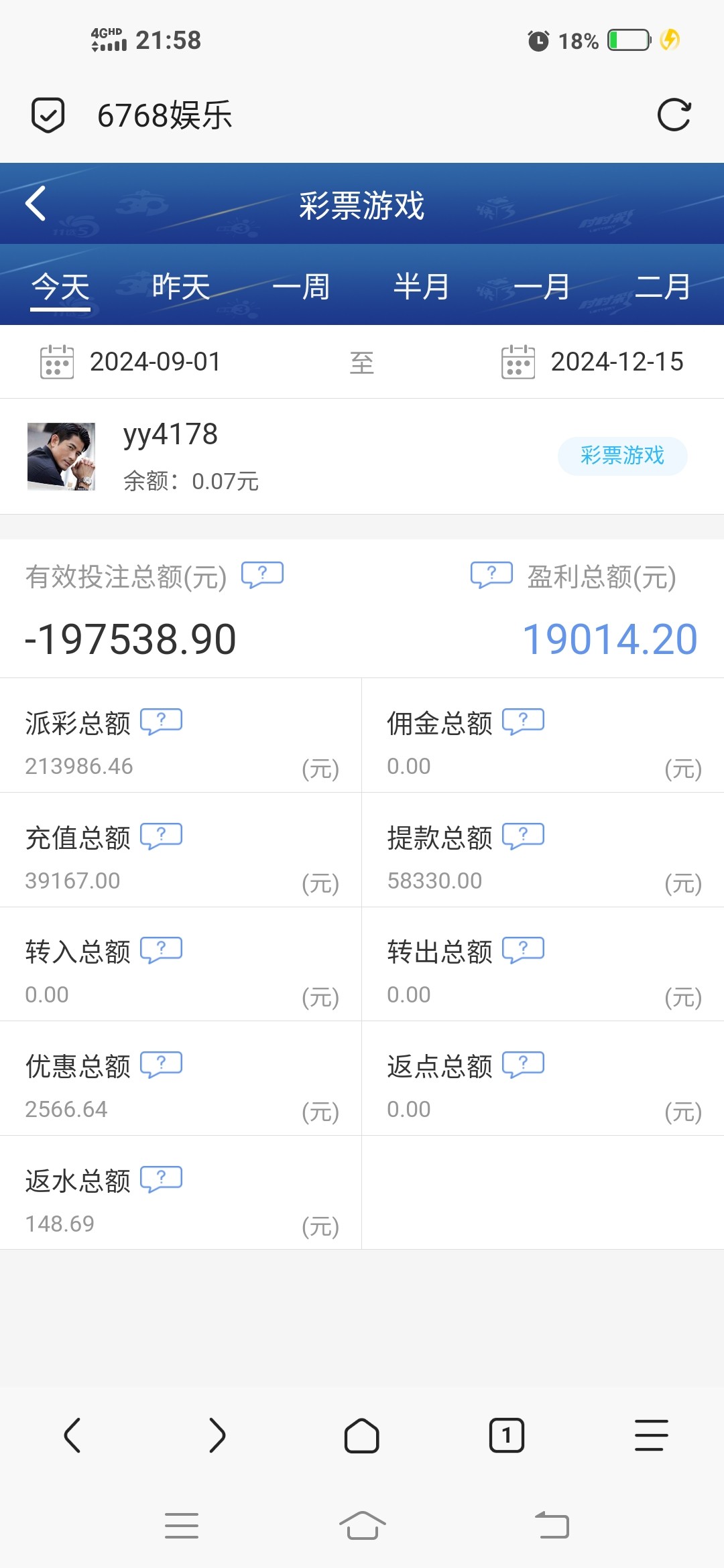
Task: Reload the page with the refresh icon
Action: pos(674,115)
